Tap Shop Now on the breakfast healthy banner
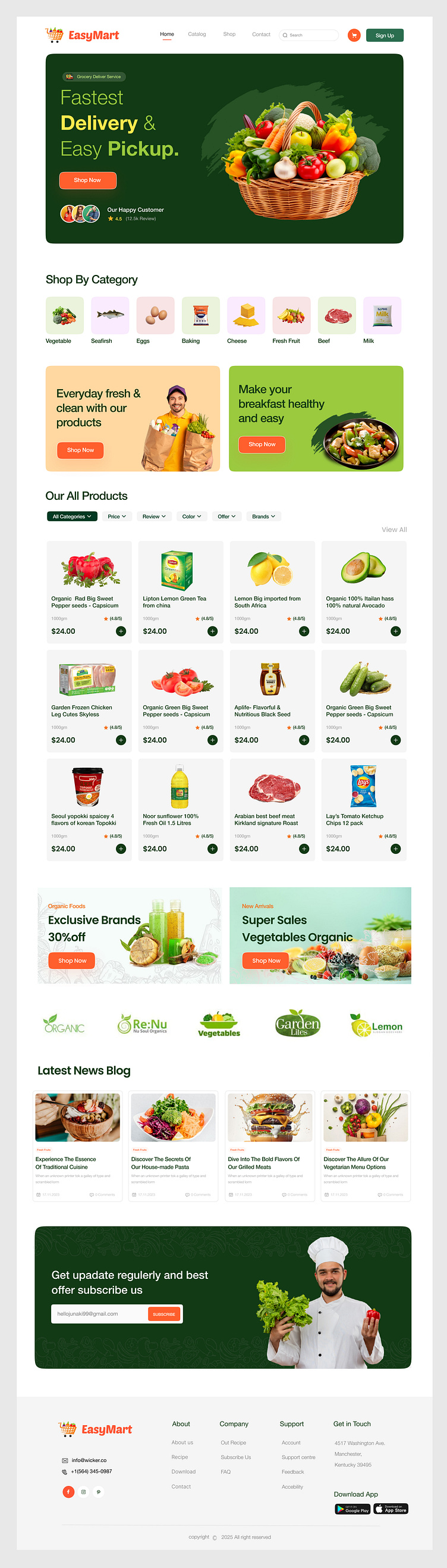 (x=262, y=445)
